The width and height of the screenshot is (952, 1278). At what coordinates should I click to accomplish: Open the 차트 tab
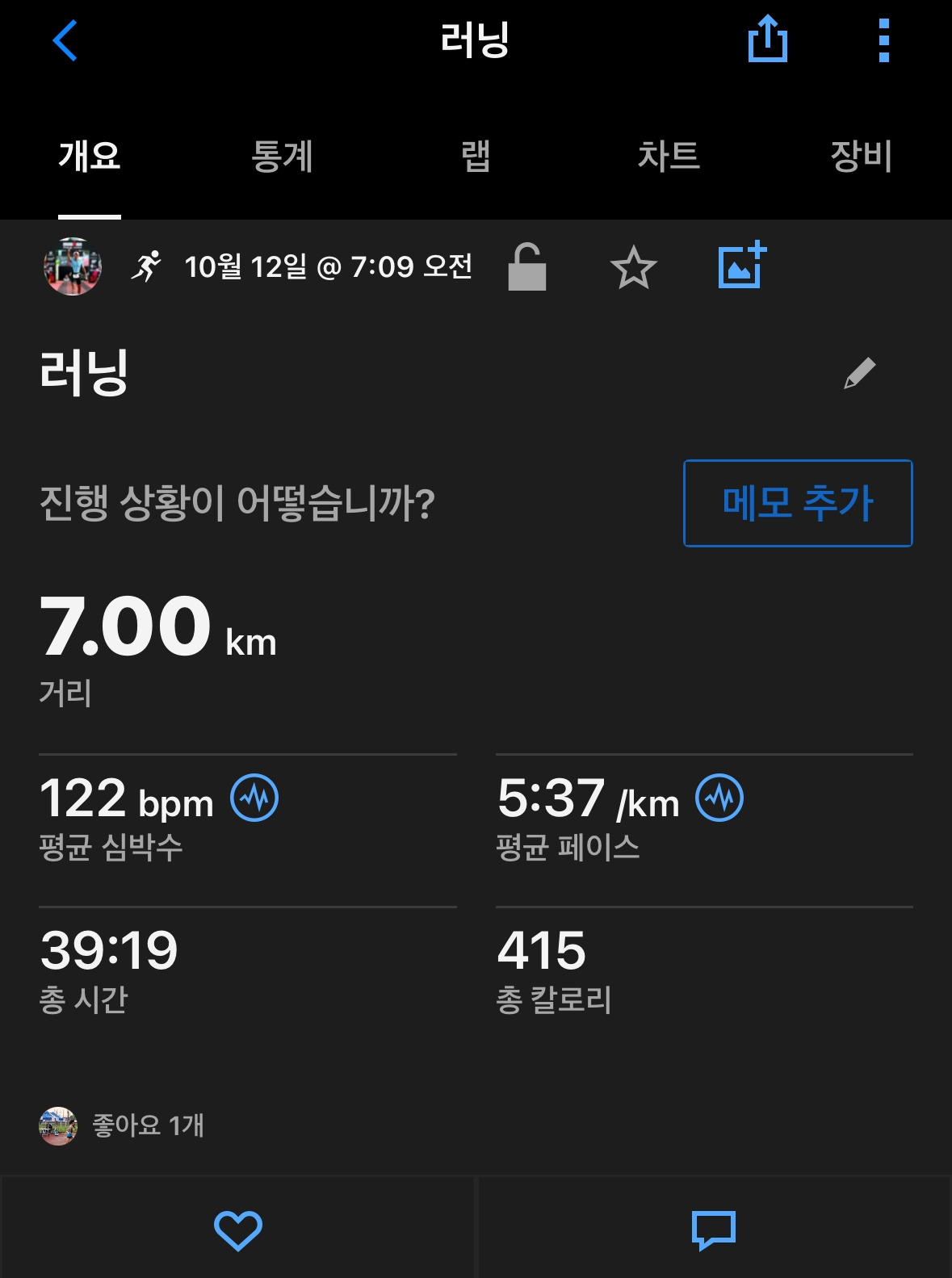coord(669,156)
